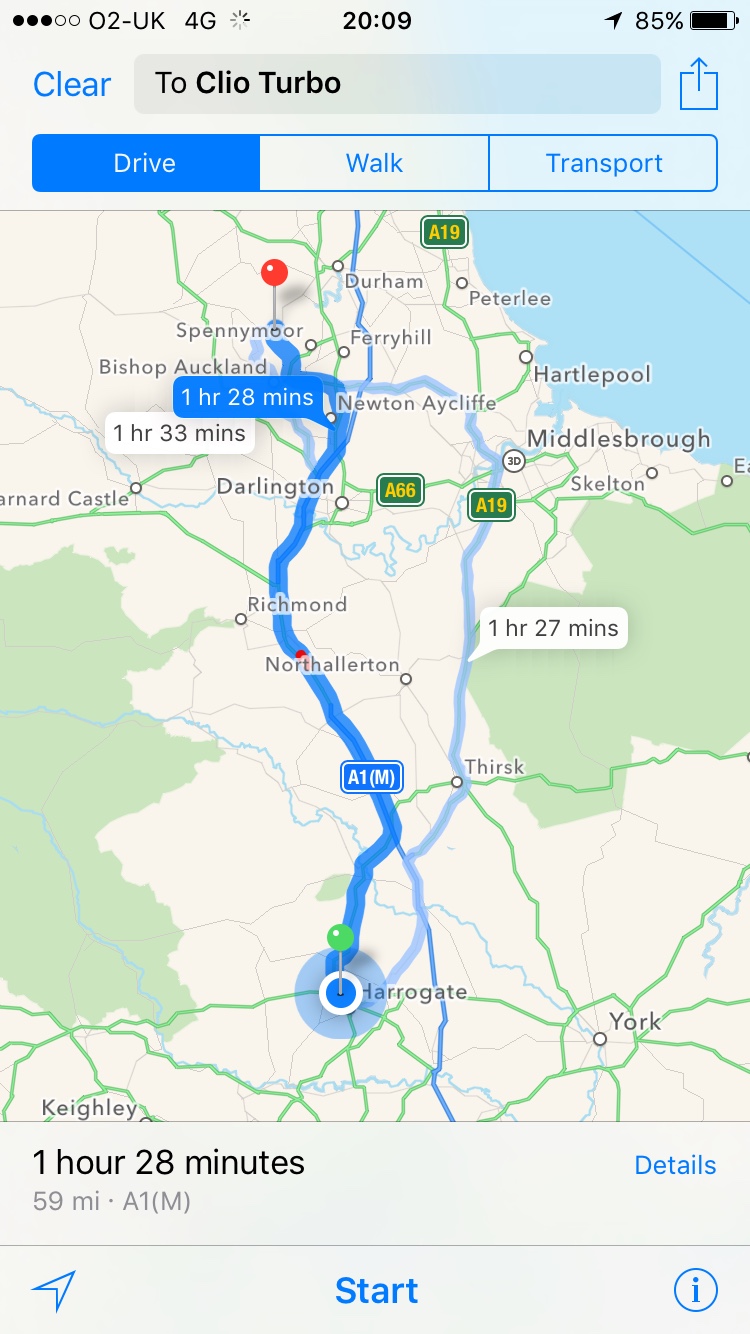Viewport: 750px width, 1334px height.
Task: Open the map info settings button
Action: tap(695, 1291)
